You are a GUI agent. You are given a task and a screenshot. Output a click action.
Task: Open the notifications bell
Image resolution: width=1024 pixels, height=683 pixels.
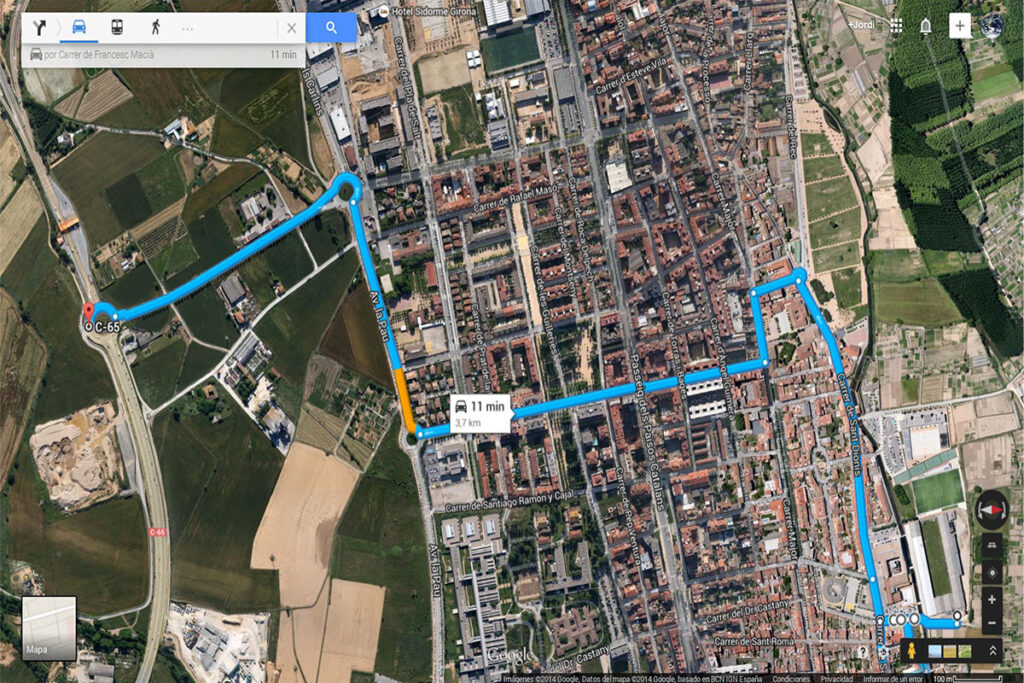coord(926,26)
